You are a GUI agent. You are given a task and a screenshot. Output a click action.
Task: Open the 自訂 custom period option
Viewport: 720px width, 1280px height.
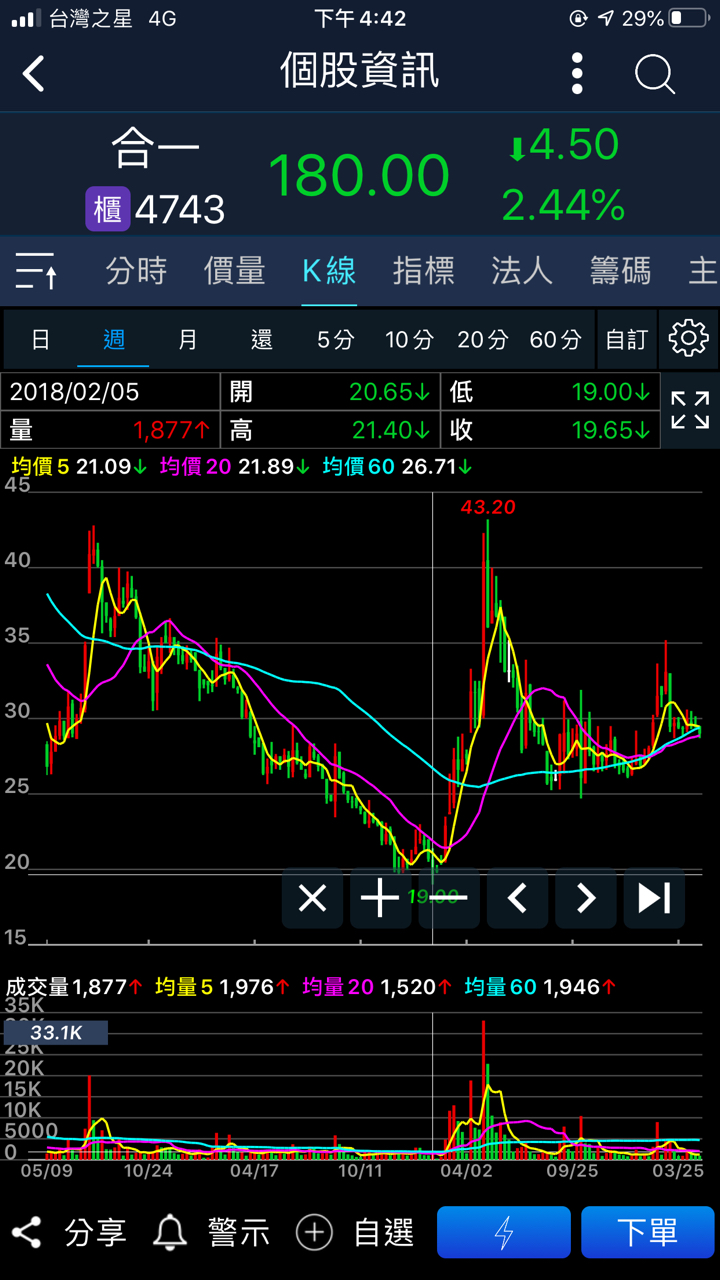(626, 340)
